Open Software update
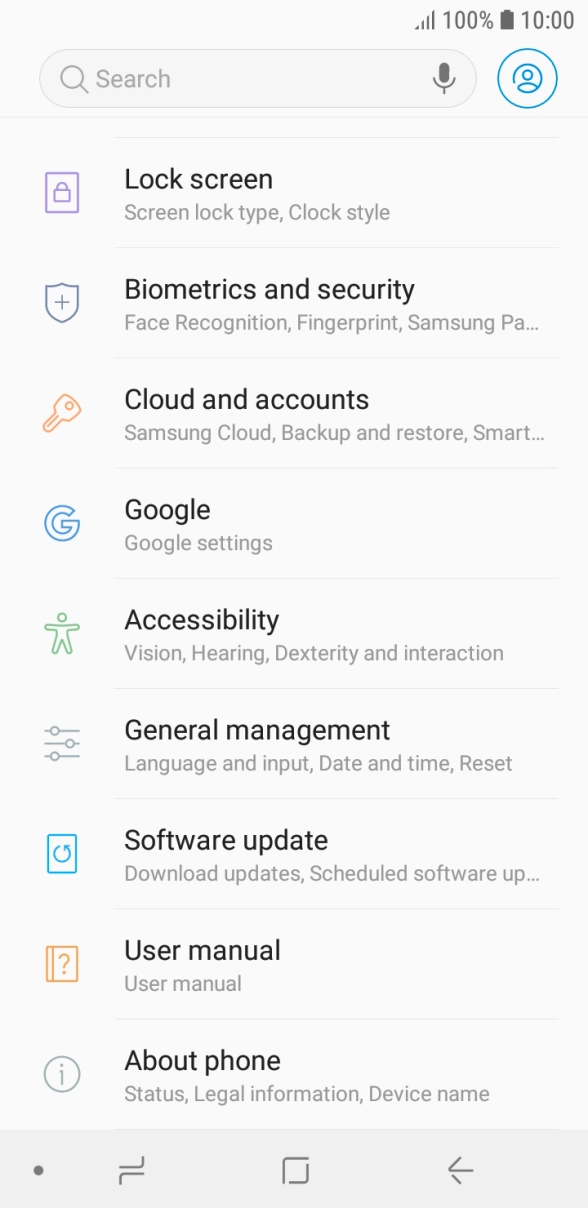The height and width of the screenshot is (1208, 588). 294,853
